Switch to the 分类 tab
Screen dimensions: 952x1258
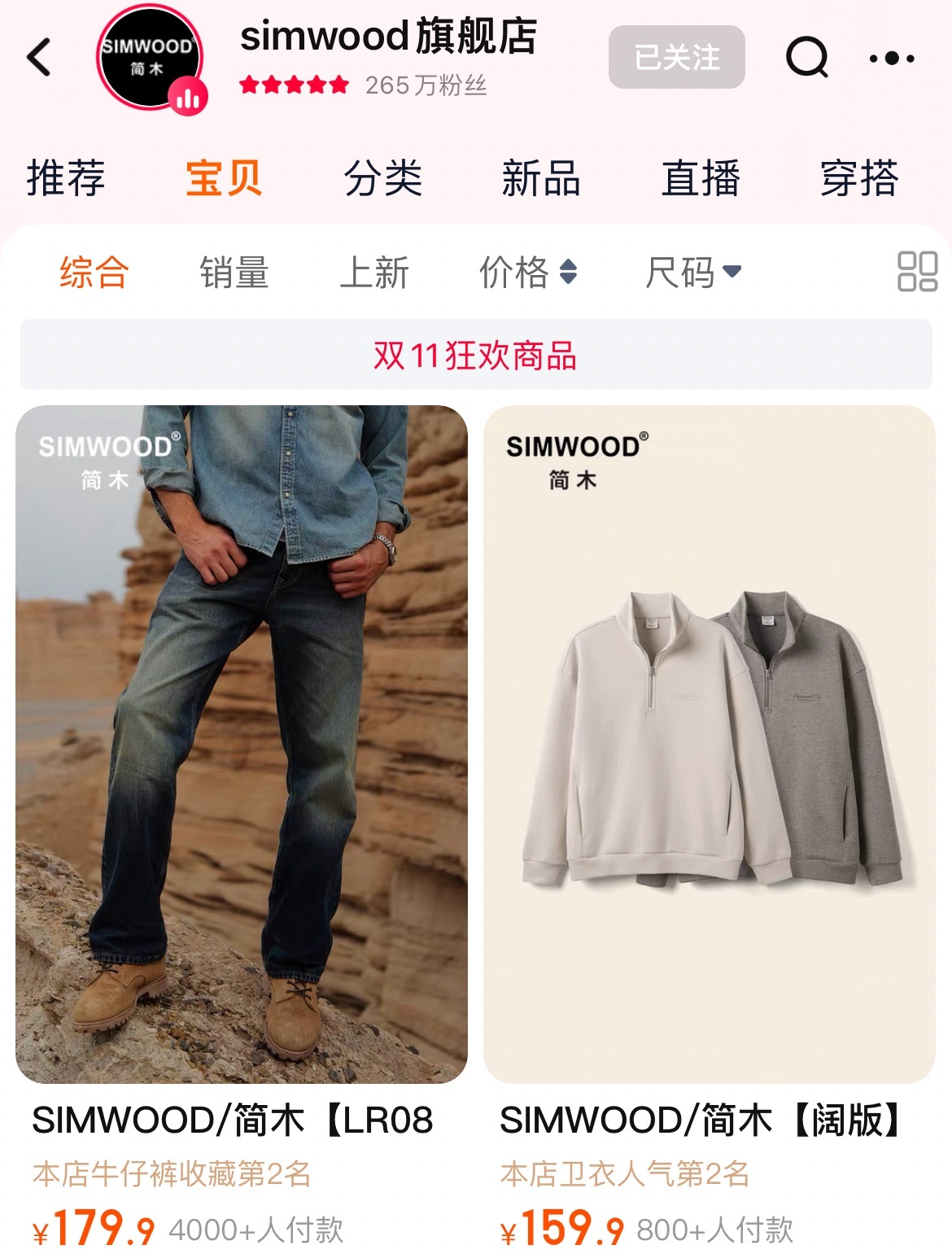tap(382, 177)
